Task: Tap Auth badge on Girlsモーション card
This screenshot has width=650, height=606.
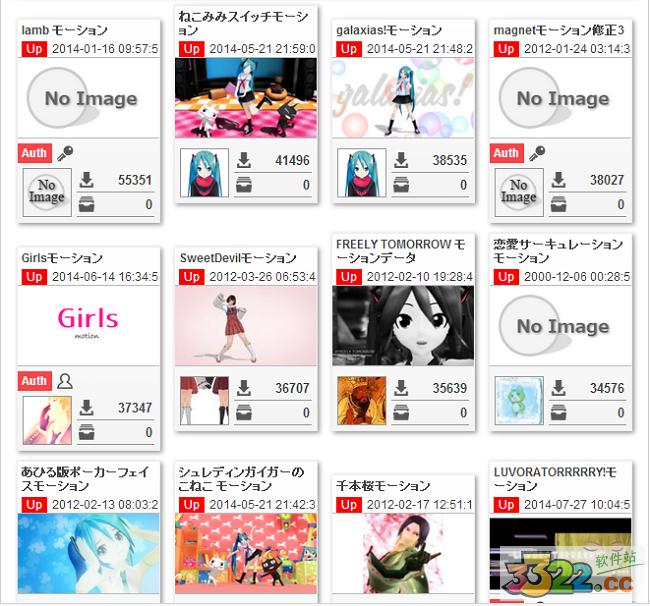Action: [x=34, y=380]
